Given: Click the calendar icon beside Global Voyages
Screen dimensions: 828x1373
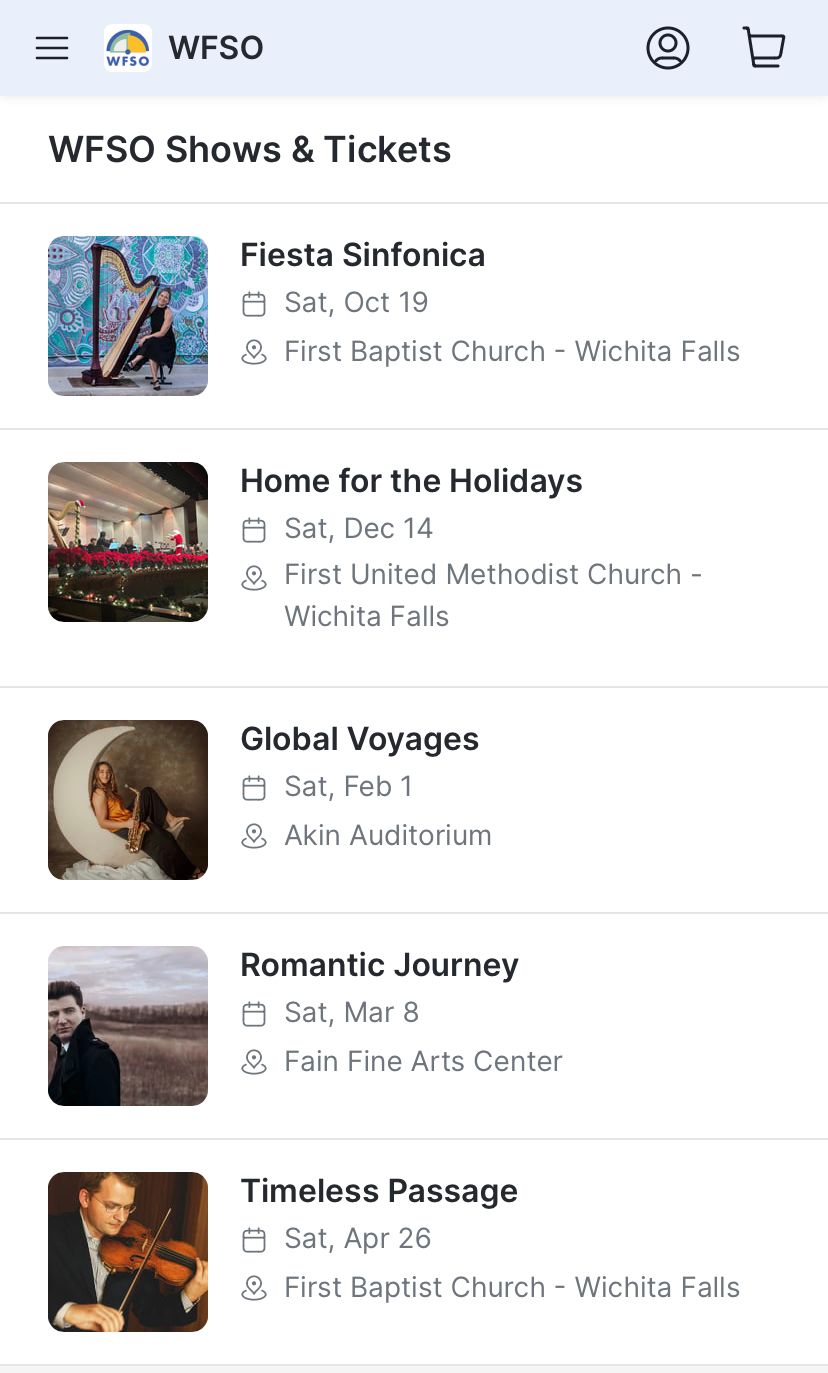Looking at the screenshot, I should click(x=254, y=787).
